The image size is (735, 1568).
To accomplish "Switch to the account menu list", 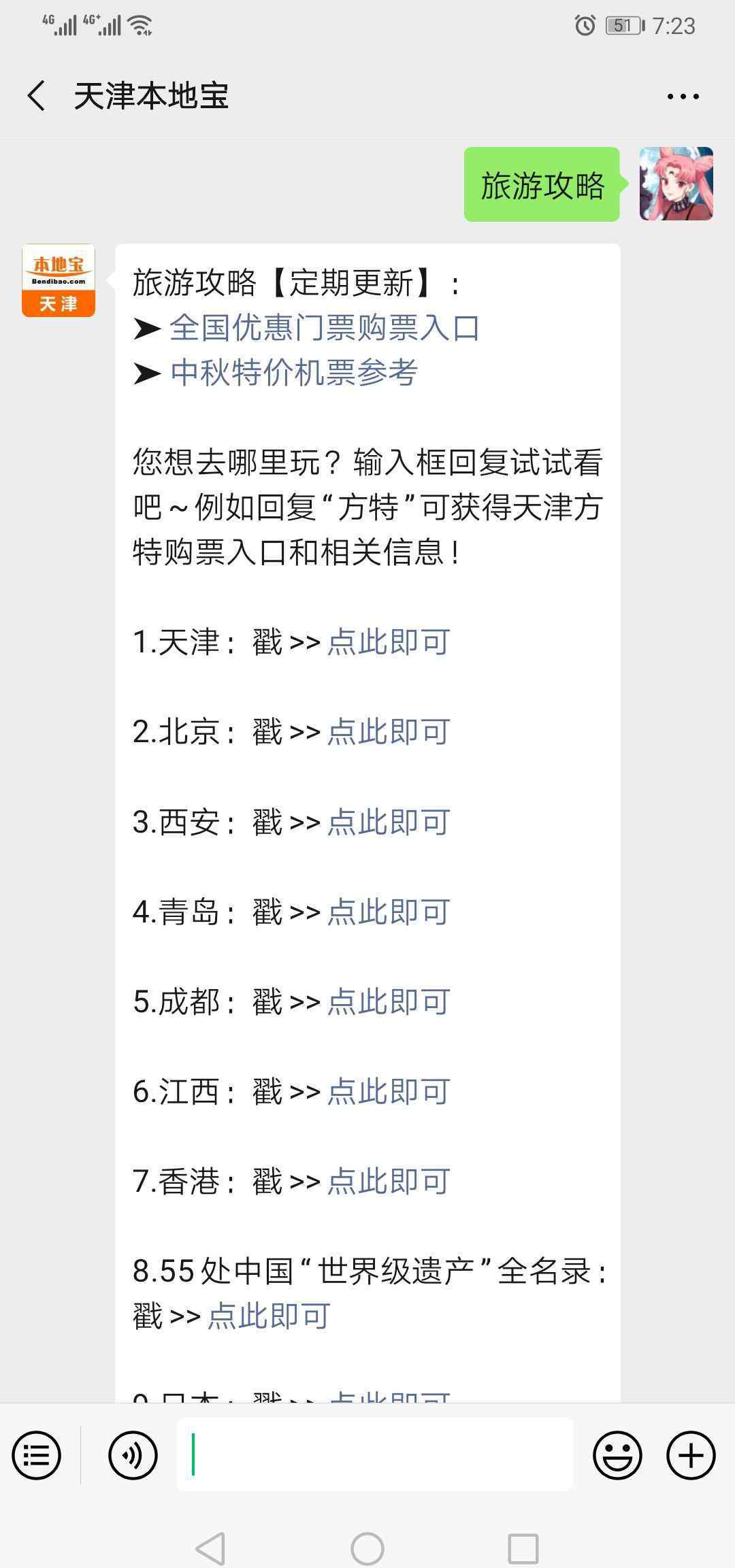I will [36, 1455].
